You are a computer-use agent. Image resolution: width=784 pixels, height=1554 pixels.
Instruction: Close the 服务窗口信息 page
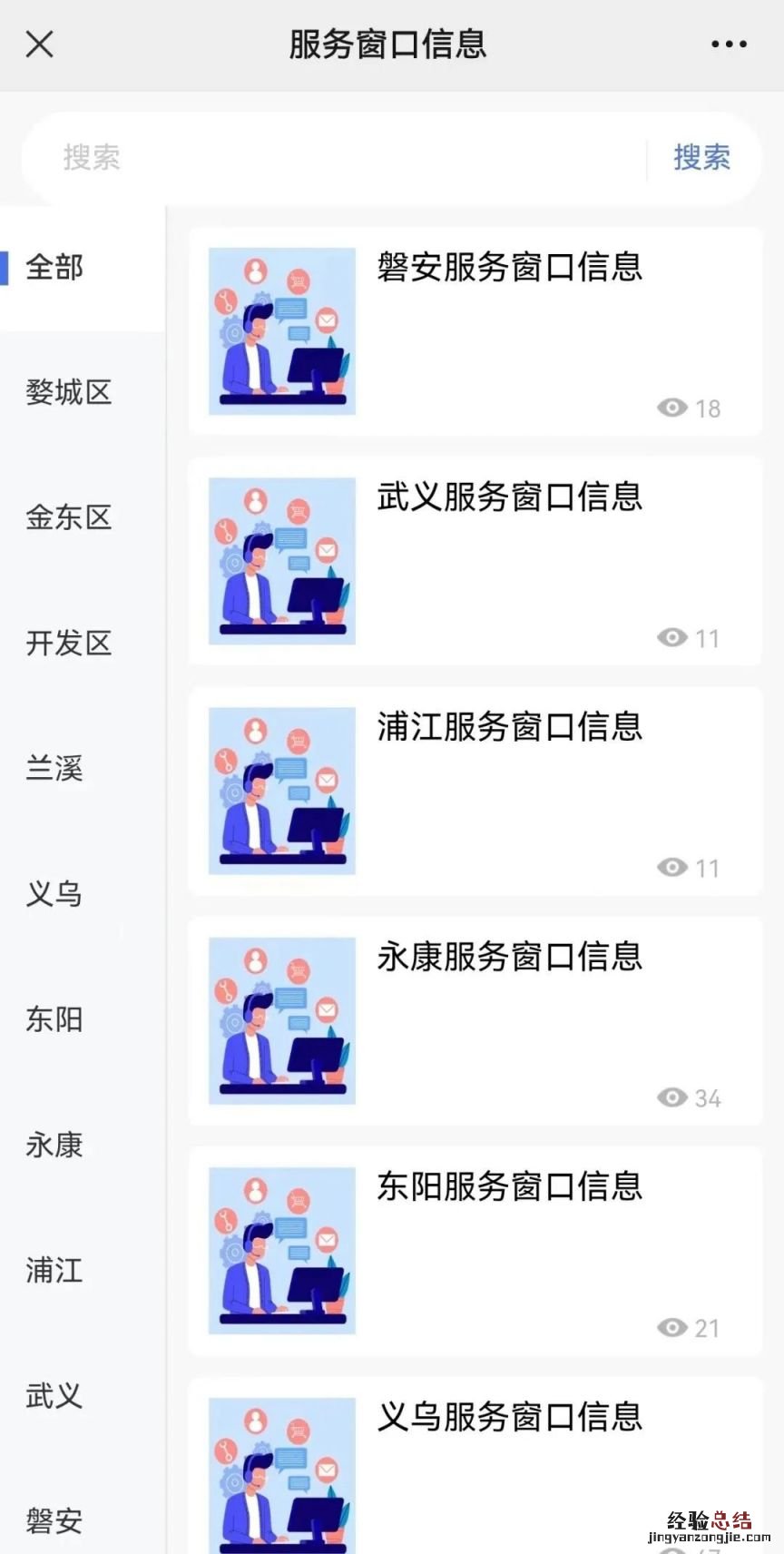click(40, 44)
